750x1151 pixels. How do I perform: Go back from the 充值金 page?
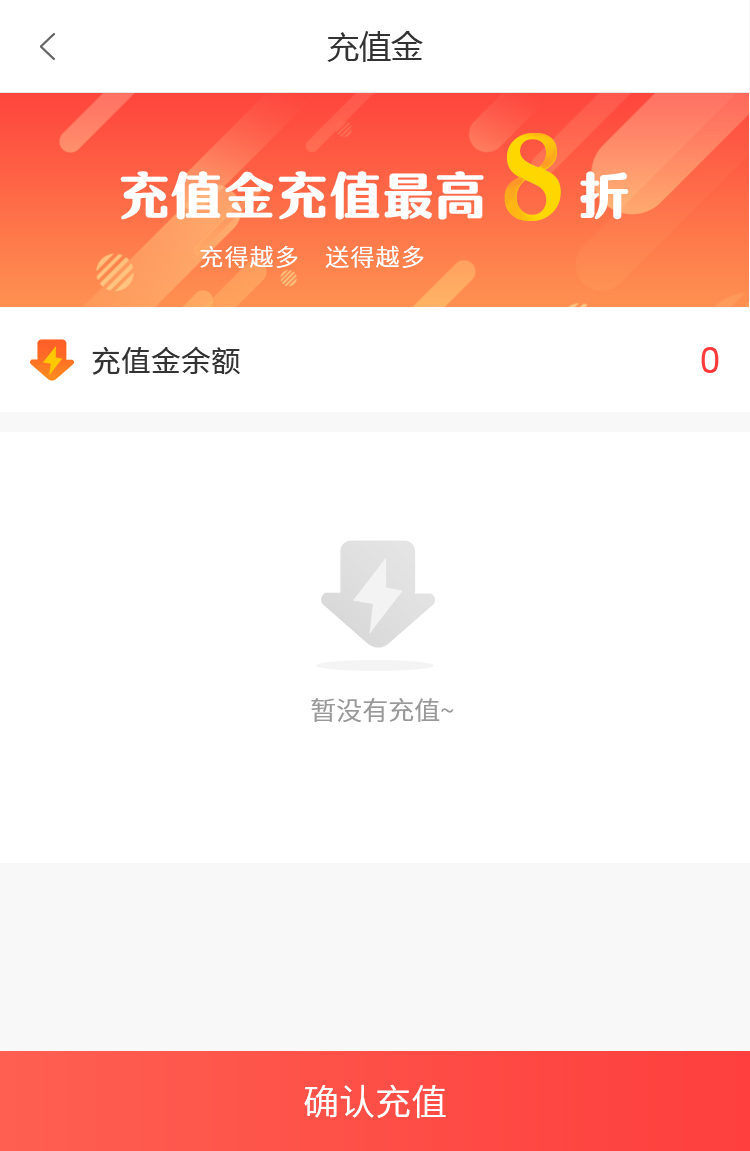[x=47, y=47]
